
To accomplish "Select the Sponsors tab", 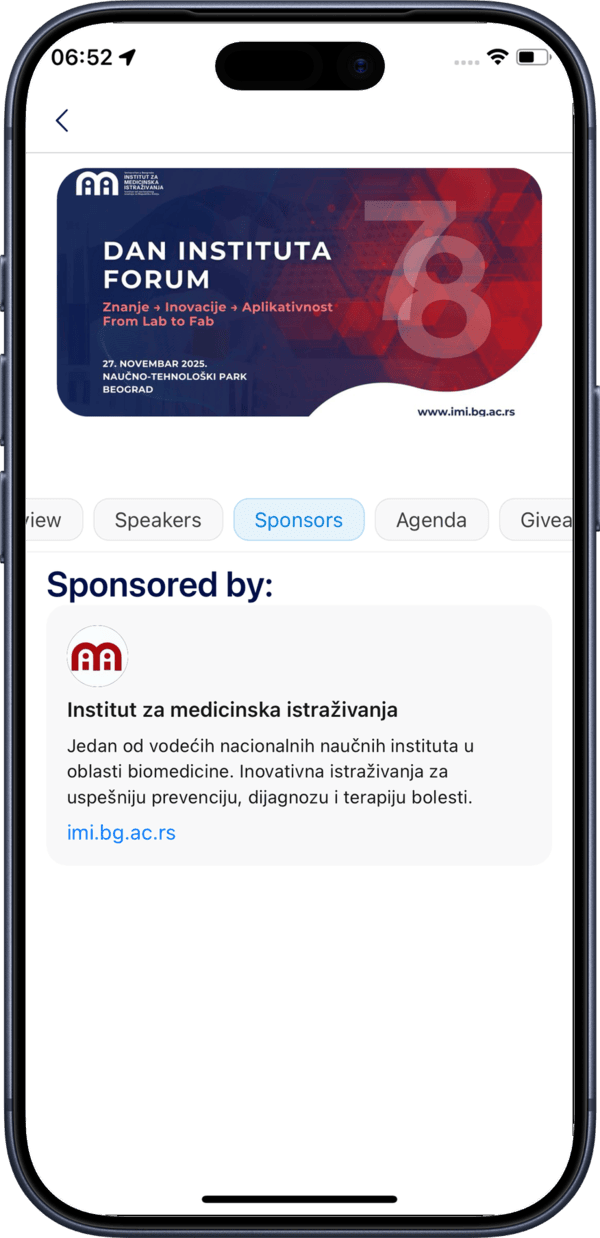I will pos(298,520).
